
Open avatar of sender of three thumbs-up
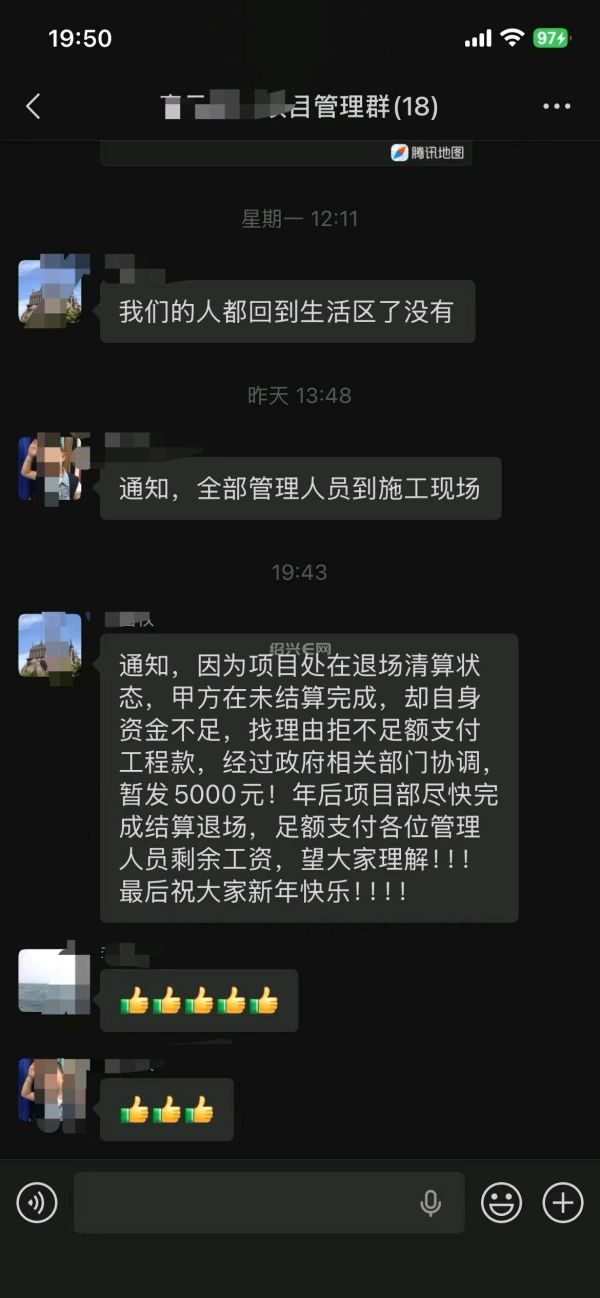[x=50, y=1090]
